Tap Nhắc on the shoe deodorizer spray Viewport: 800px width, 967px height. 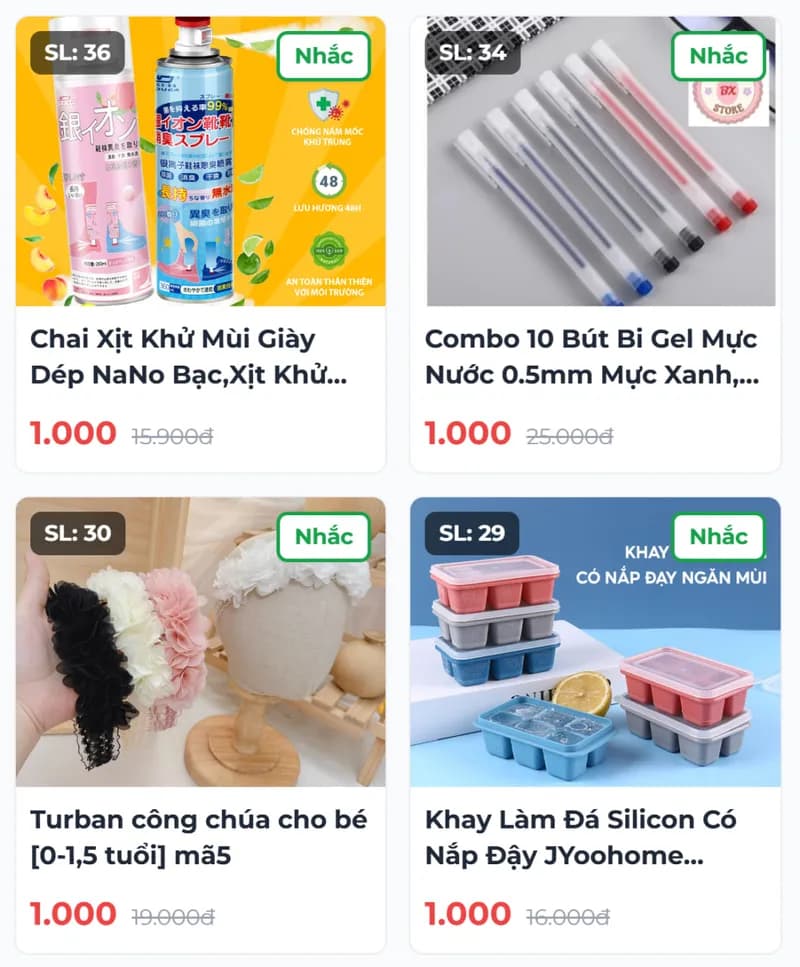(x=323, y=55)
